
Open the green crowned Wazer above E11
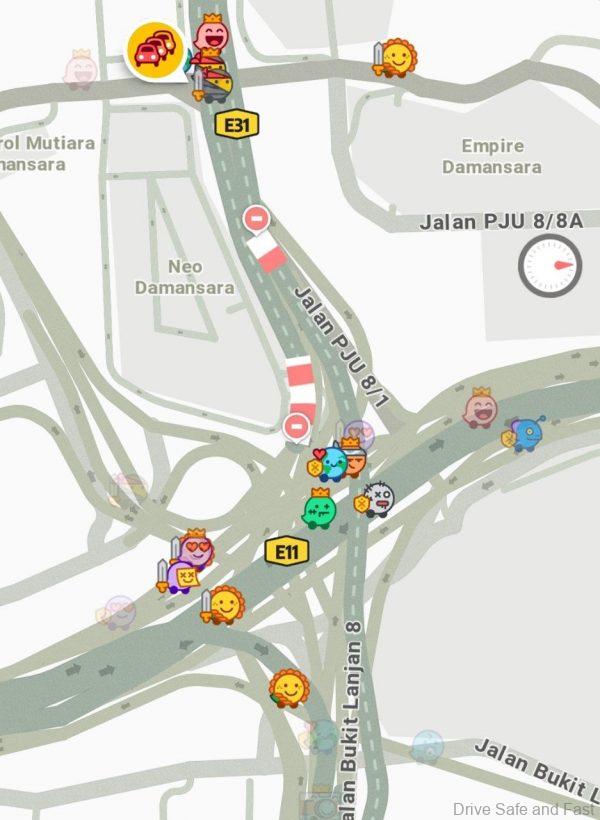320,508
